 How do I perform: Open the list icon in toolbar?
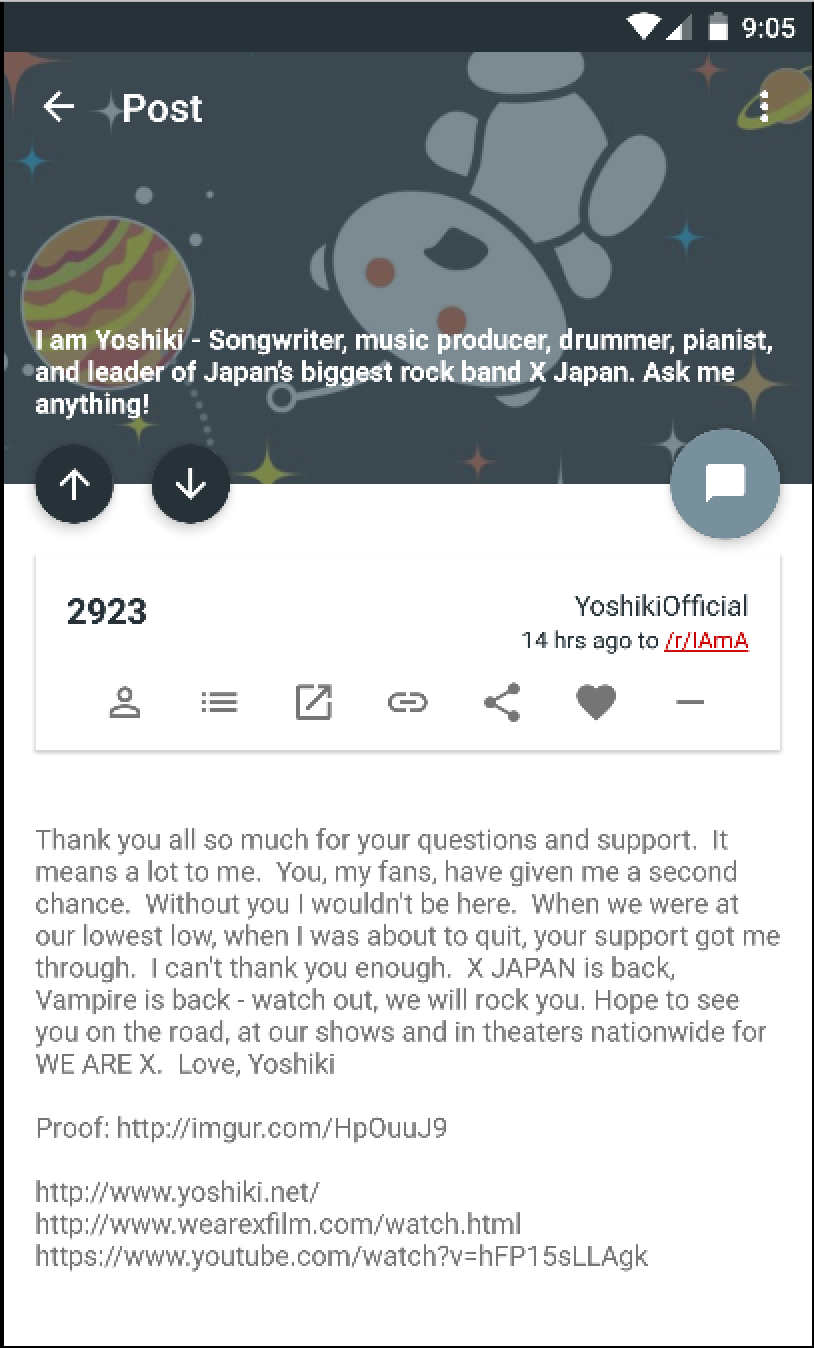click(x=219, y=703)
